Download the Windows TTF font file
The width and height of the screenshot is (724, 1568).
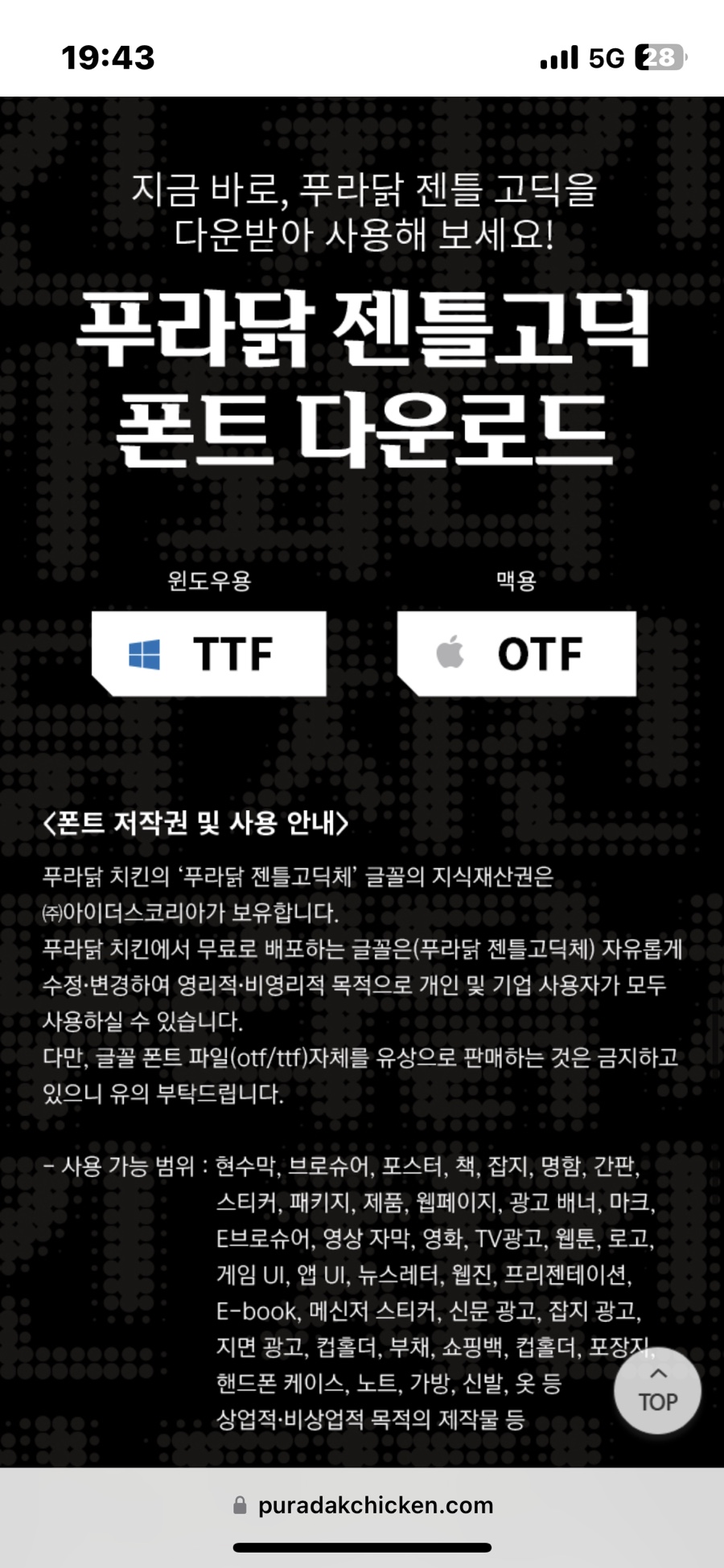tap(209, 653)
